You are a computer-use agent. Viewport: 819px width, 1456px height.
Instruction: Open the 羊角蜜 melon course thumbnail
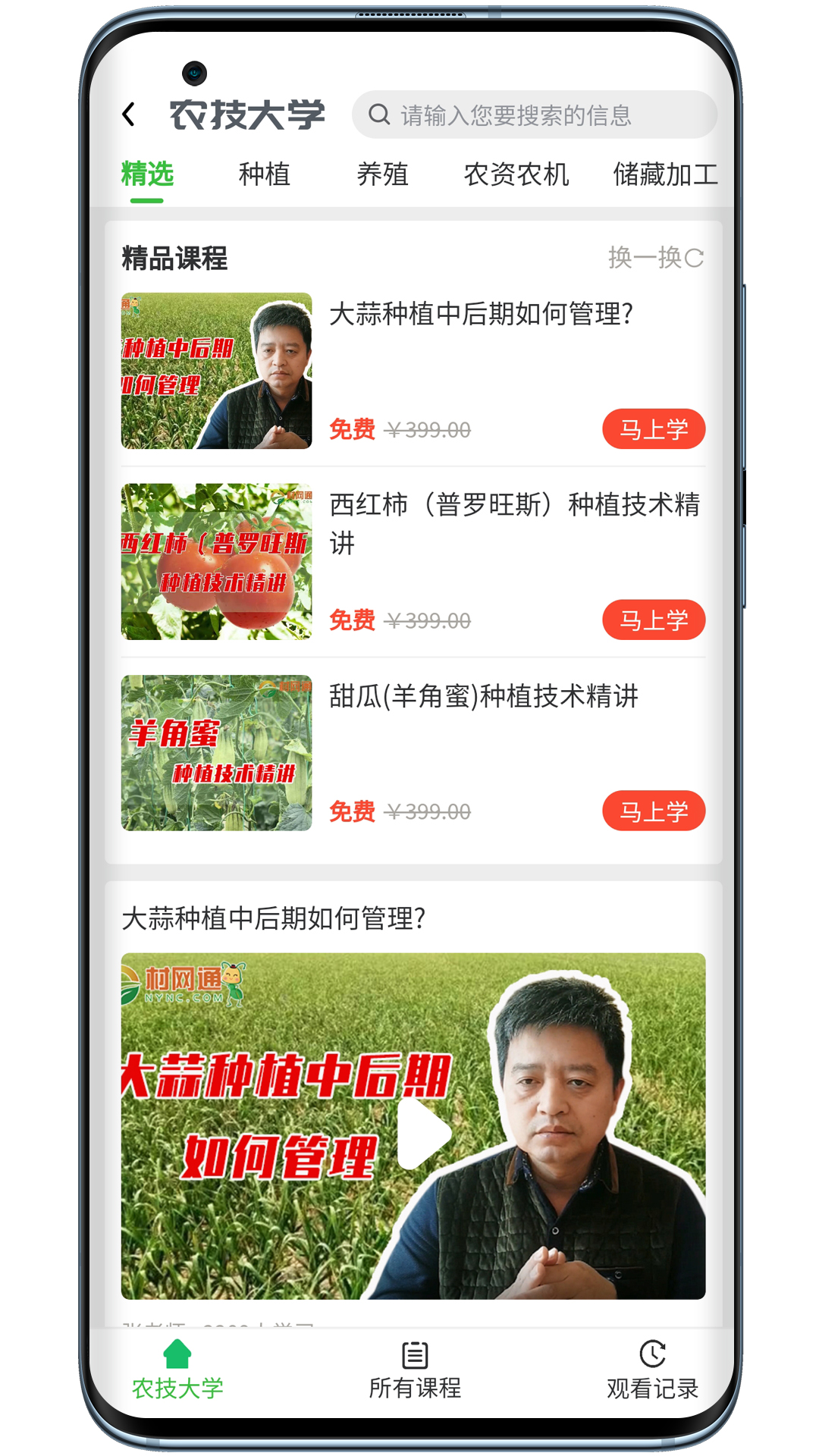coord(216,753)
